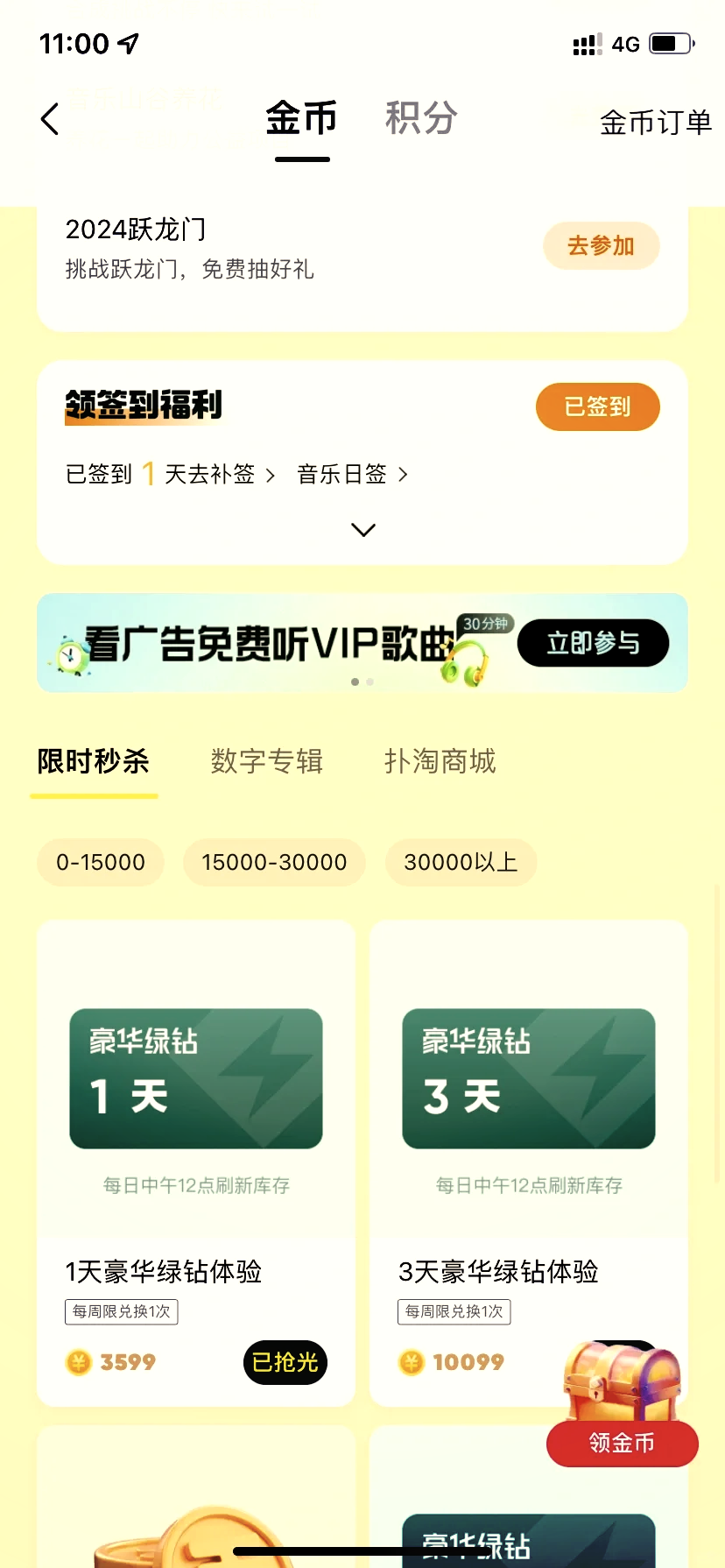
Task: Expand the sign-in benefits card
Action: pos(362,530)
